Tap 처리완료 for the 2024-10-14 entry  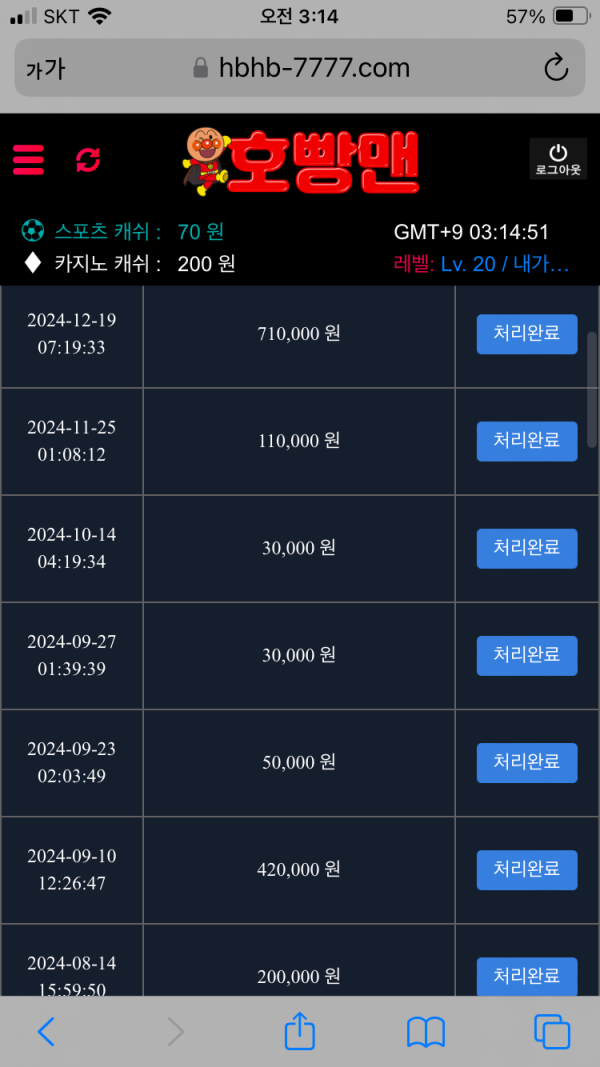pos(527,548)
